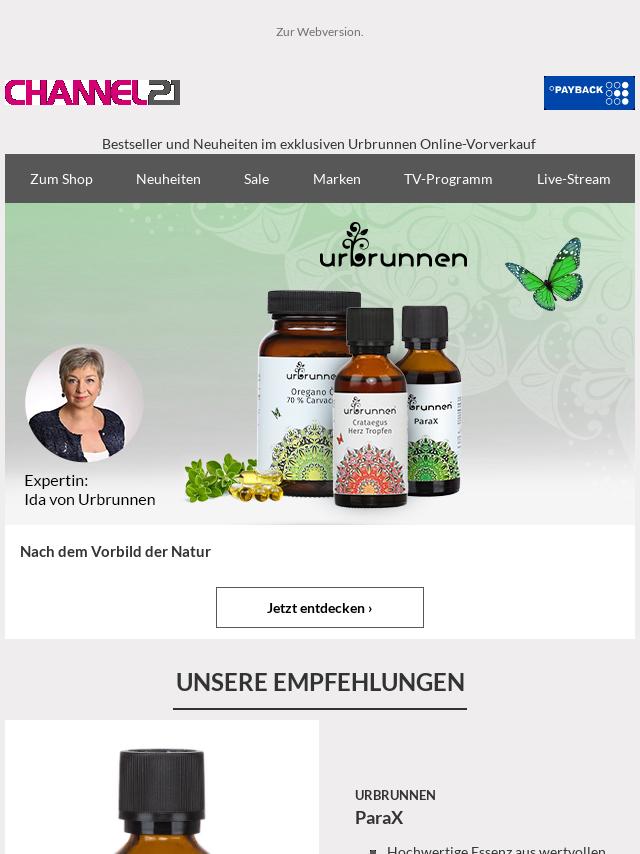Open the ParaX product image
The width and height of the screenshot is (640, 854).
click(162, 790)
